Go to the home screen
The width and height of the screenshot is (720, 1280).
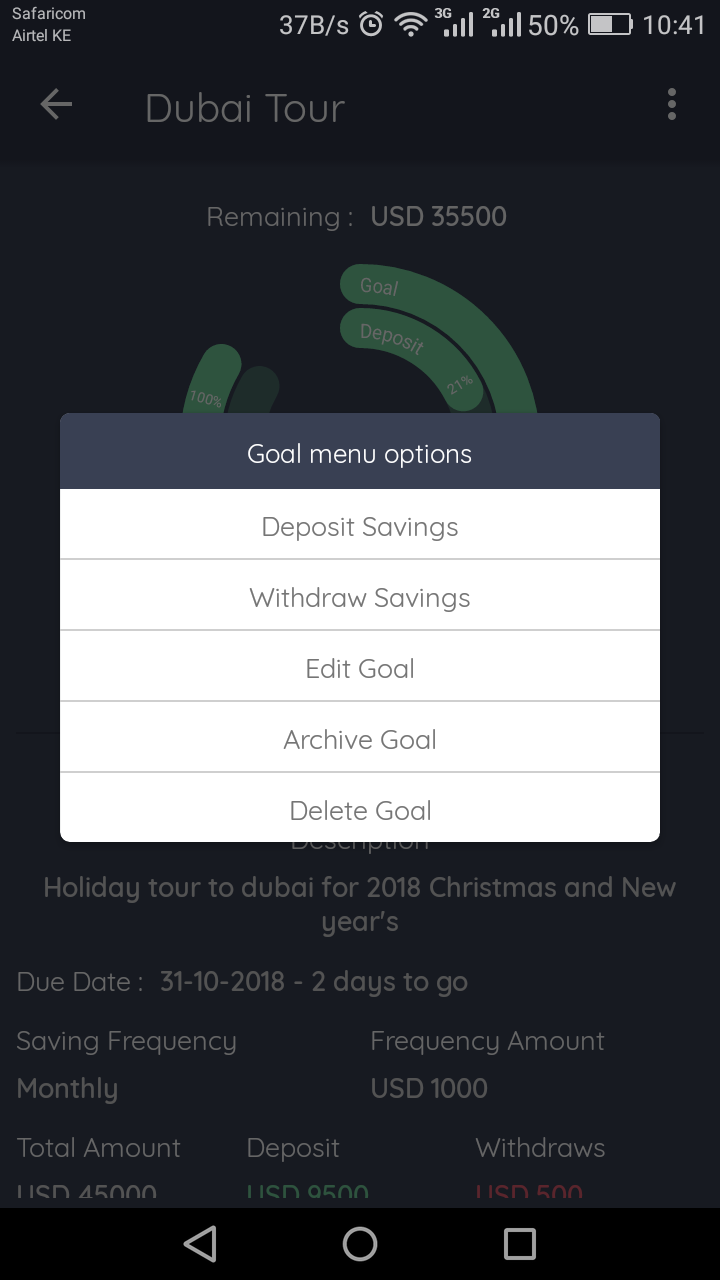point(360,1243)
